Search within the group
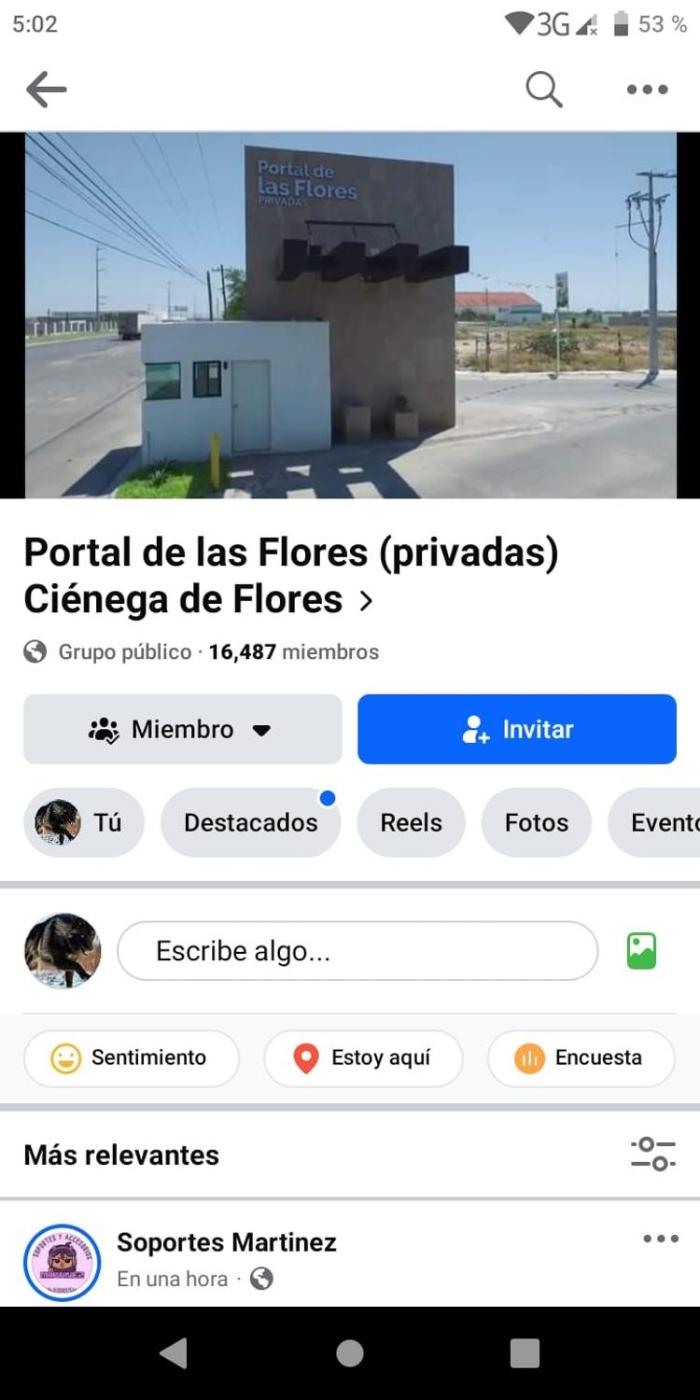The image size is (700, 1400). pos(544,90)
